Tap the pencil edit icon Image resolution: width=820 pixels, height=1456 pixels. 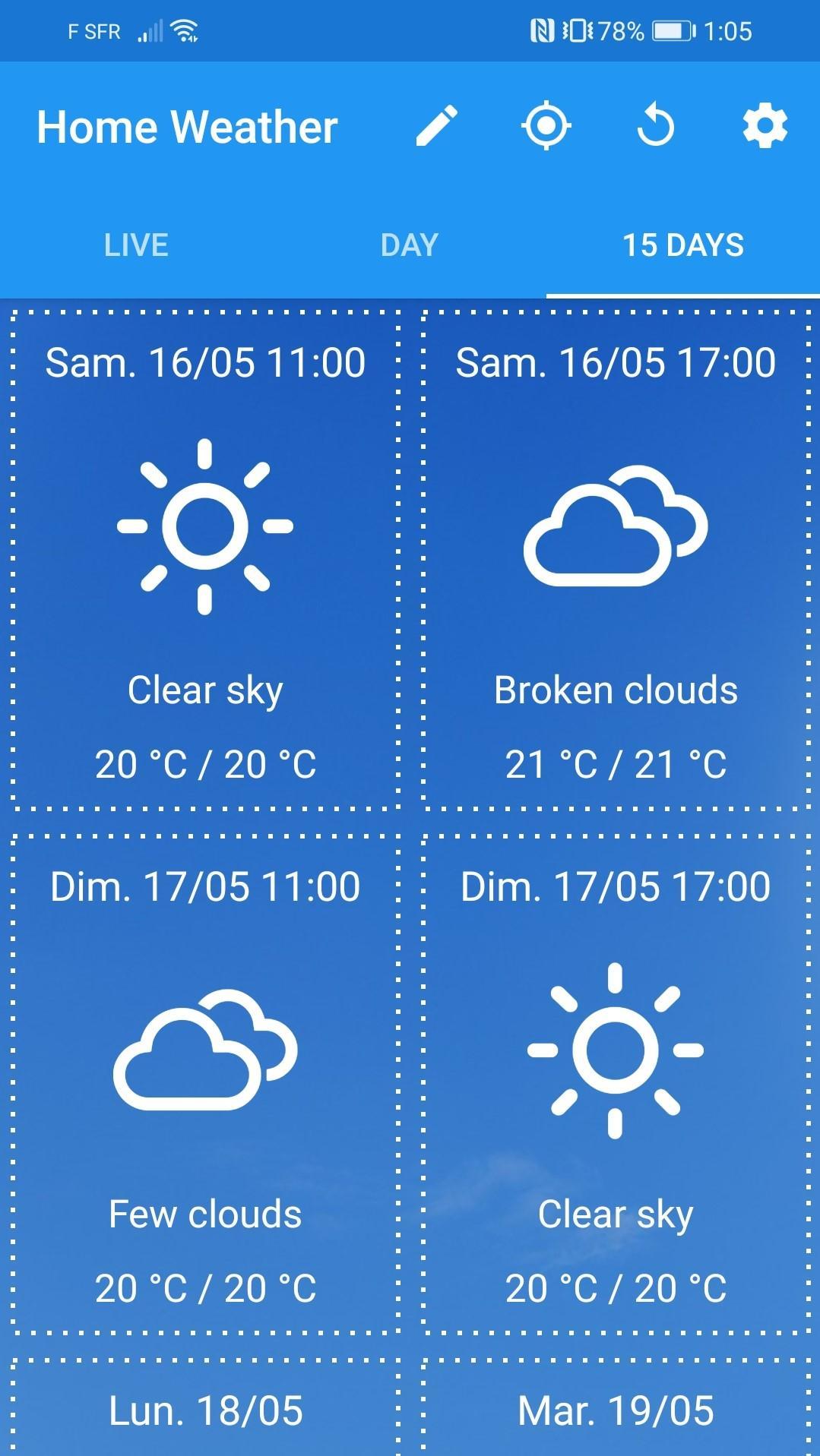pyautogui.click(x=437, y=125)
